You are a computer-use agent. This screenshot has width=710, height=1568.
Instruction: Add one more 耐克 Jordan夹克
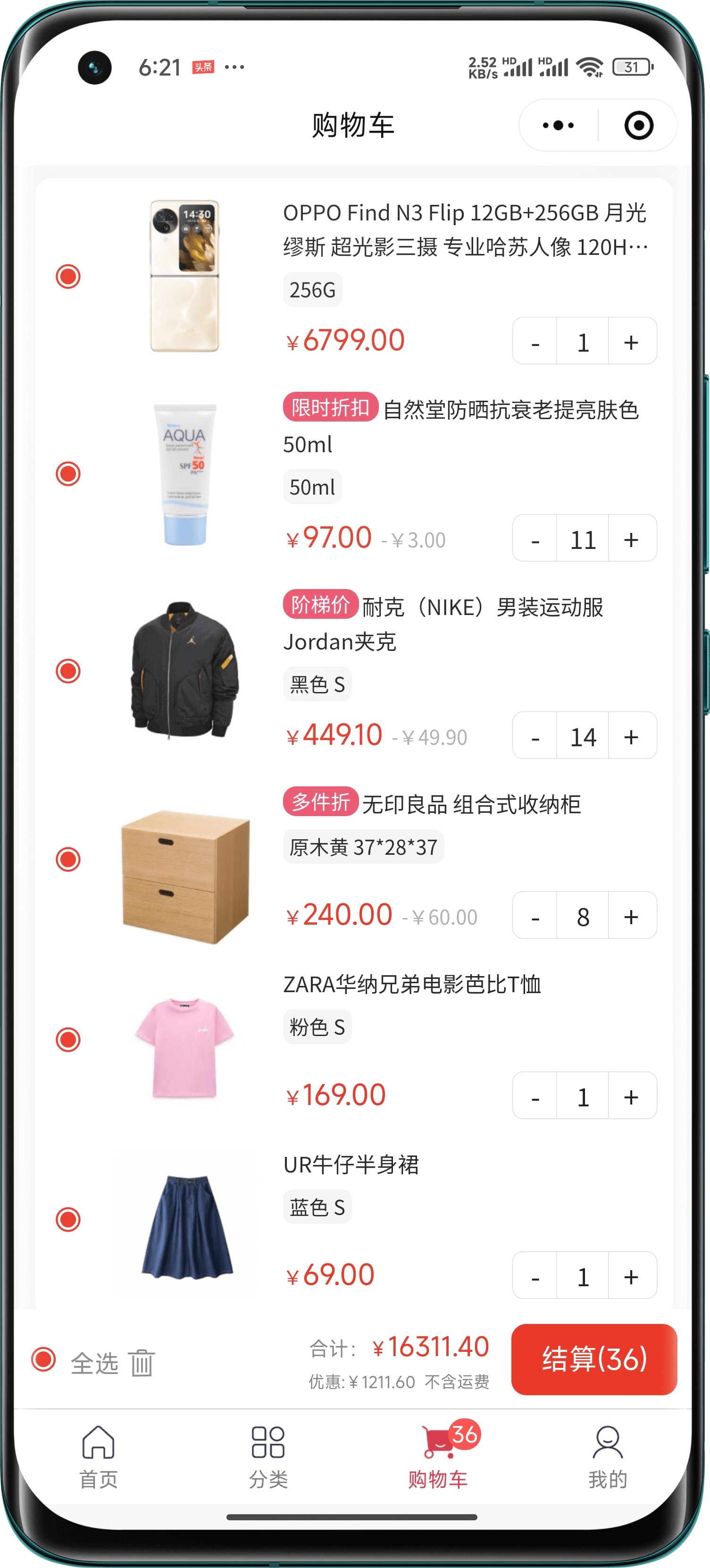click(x=632, y=736)
